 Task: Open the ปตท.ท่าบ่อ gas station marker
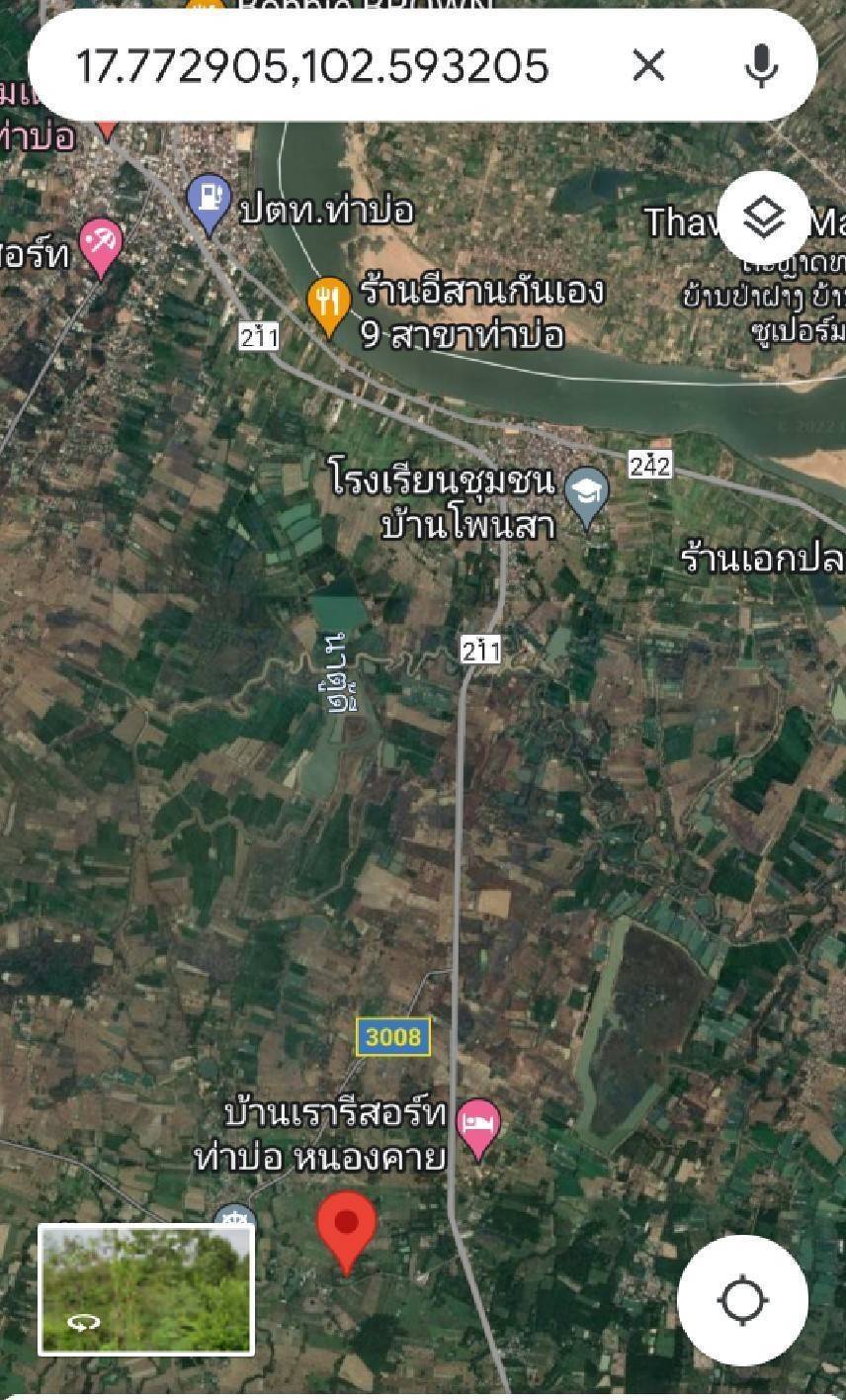[209, 204]
